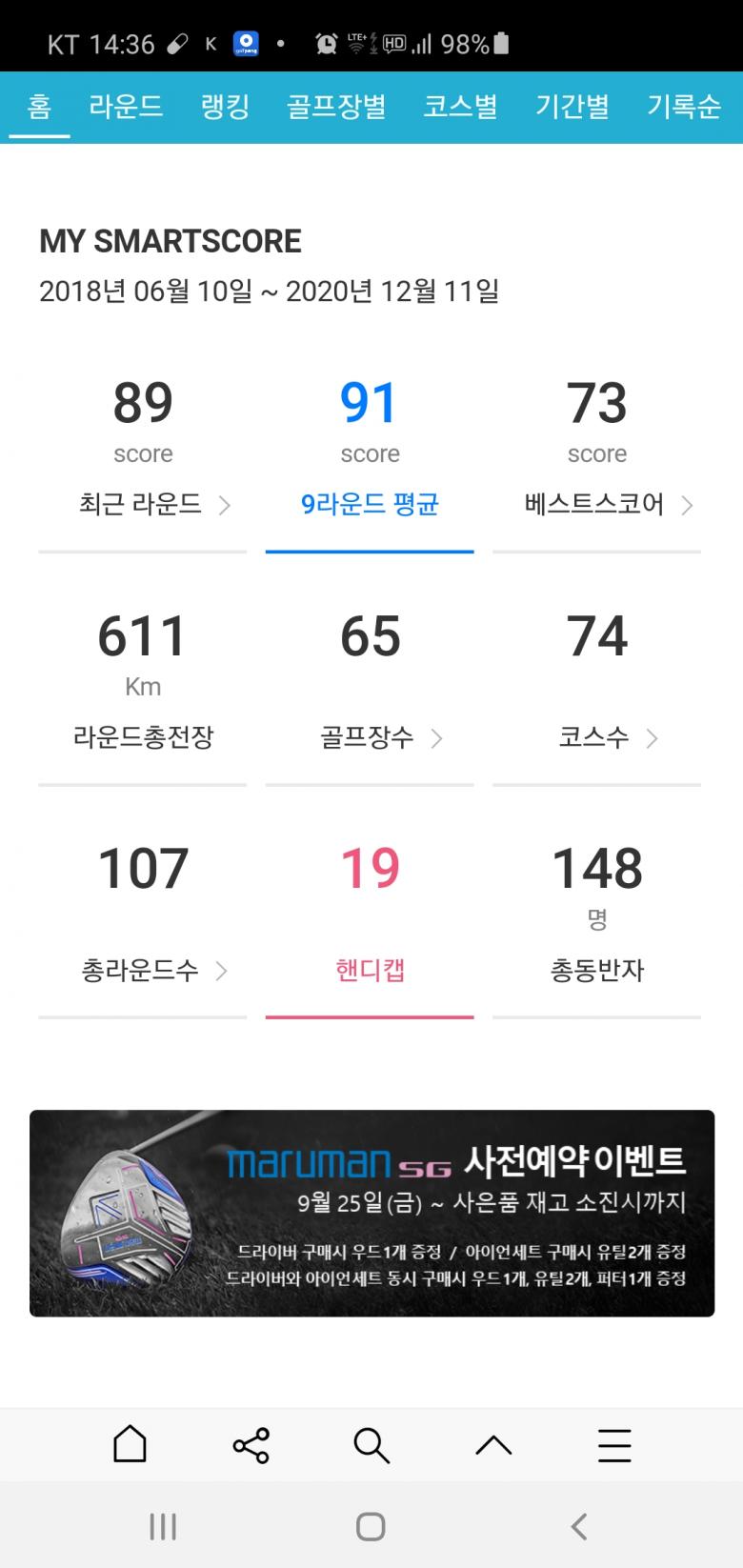Tap the up arrow to scroll top
Image resolution: width=743 pixels, height=1568 pixels.
pos(492,1445)
